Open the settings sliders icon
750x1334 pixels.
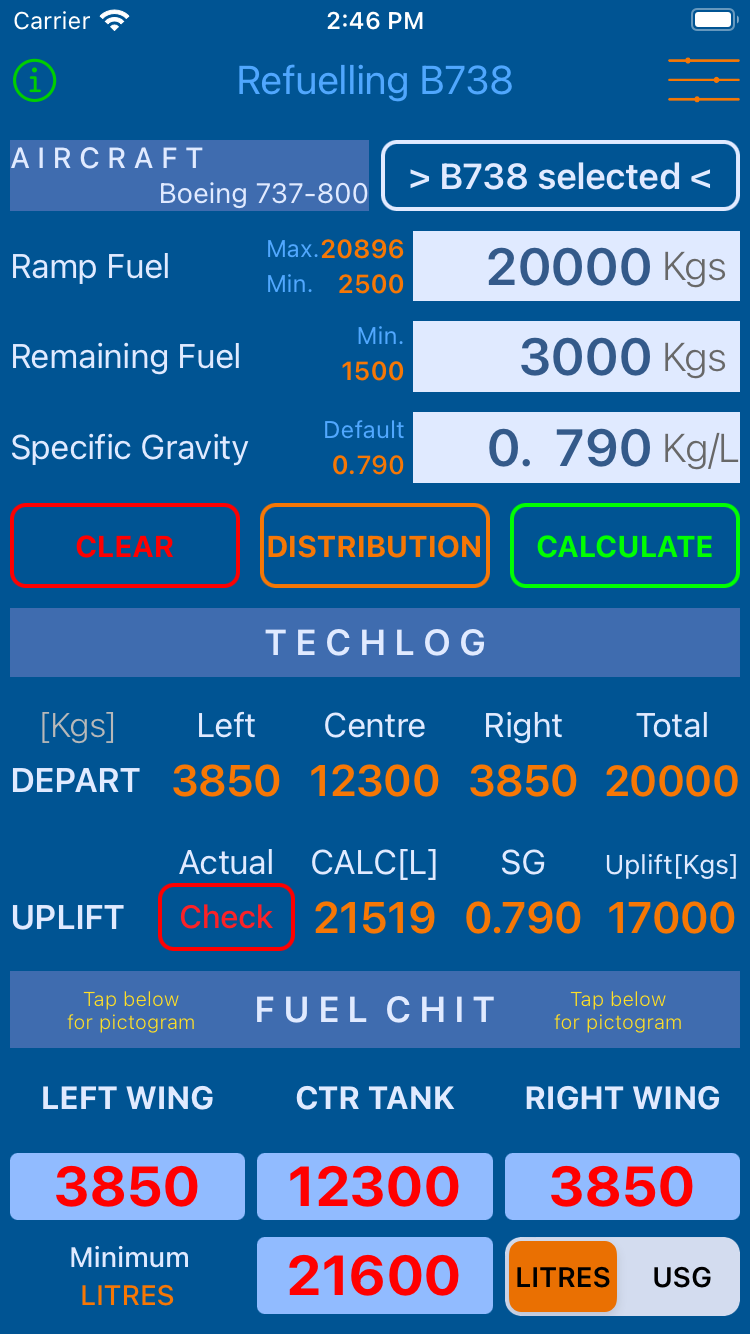(703, 80)
